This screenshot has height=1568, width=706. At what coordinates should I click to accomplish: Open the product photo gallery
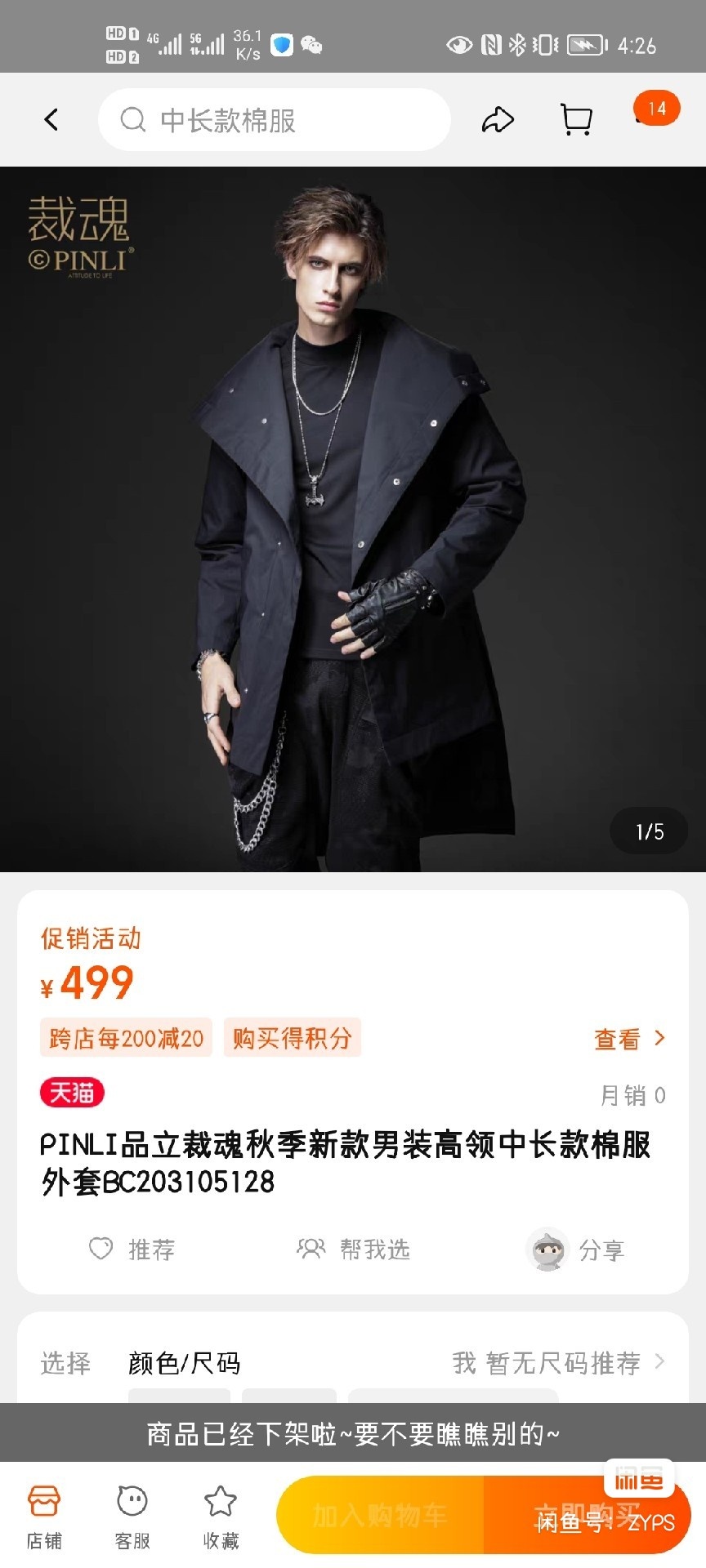point(353,519)
